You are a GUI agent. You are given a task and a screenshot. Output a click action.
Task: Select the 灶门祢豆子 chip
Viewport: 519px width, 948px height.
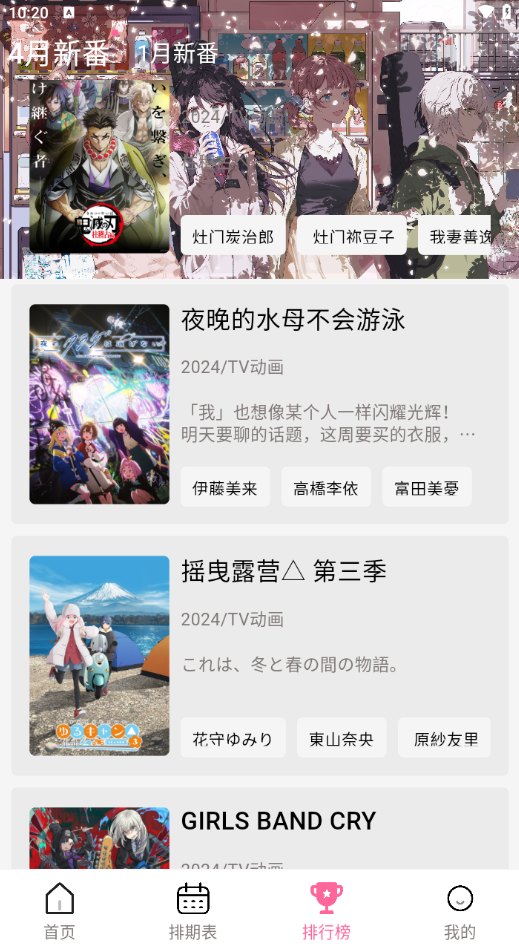(x=351, y=236)
